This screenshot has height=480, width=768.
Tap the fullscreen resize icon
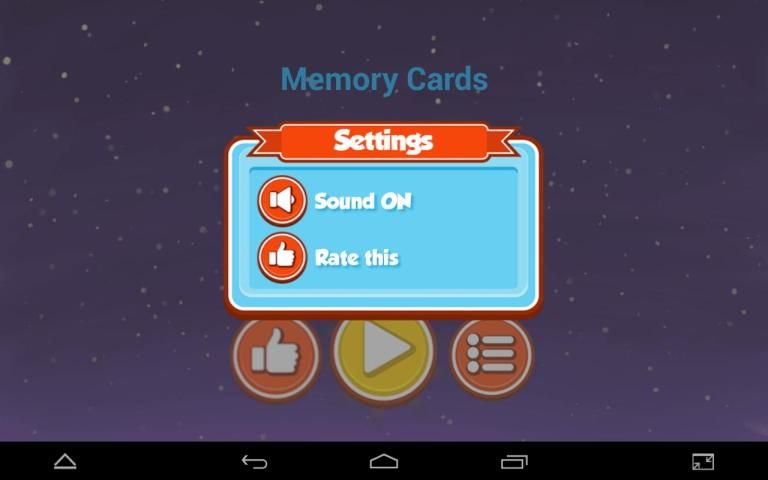[x=703, y=461]
